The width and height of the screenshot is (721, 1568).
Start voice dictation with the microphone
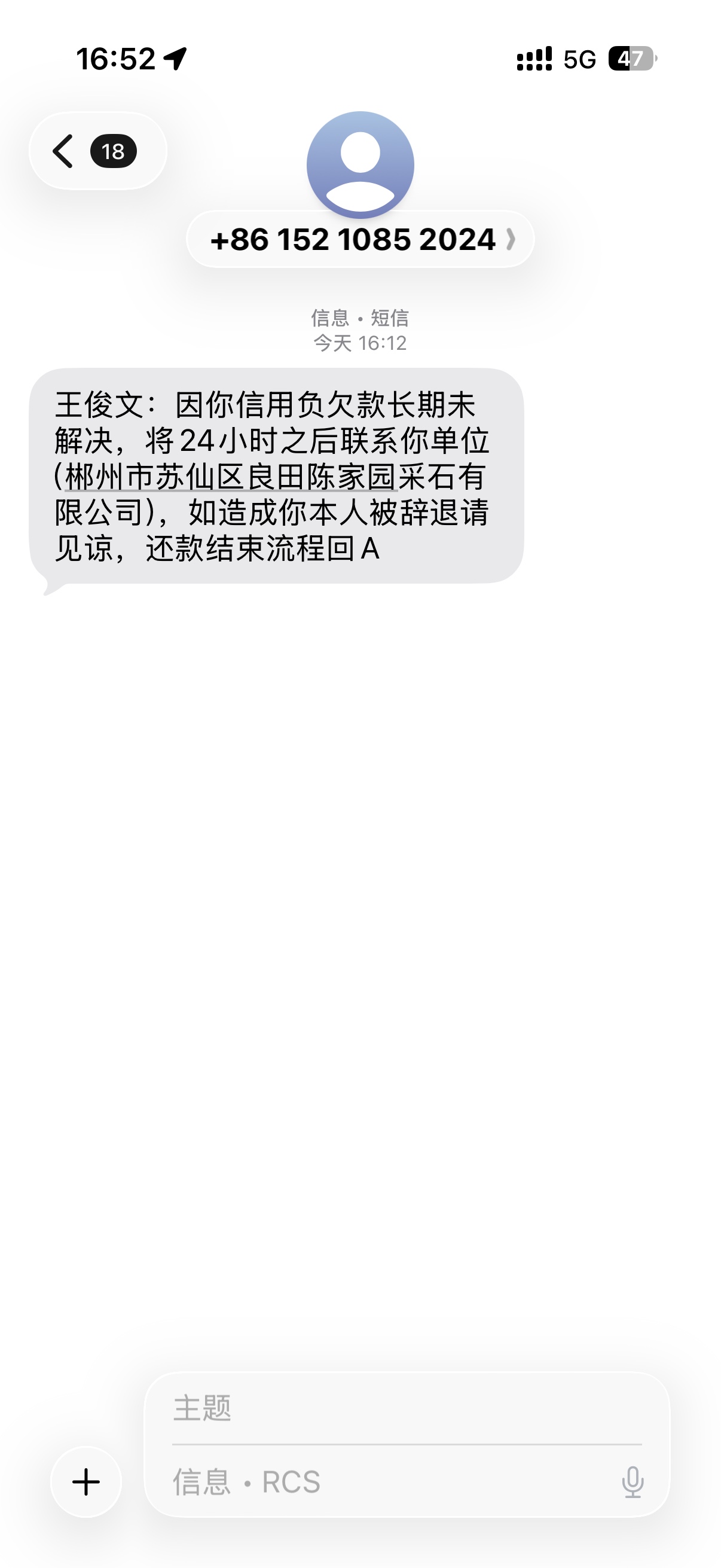(x=633, y=1481)
